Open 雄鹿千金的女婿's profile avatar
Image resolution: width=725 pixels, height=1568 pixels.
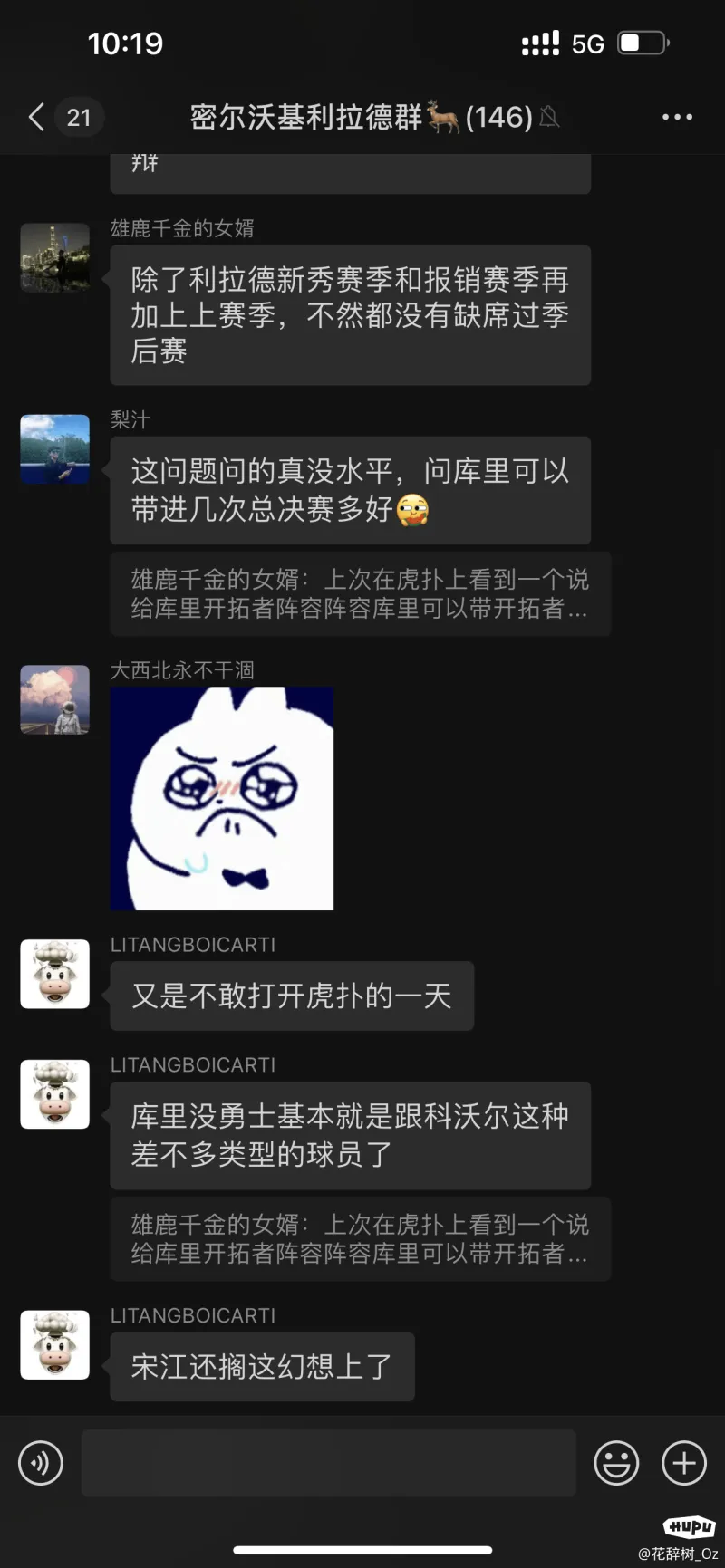click(55, 258)
